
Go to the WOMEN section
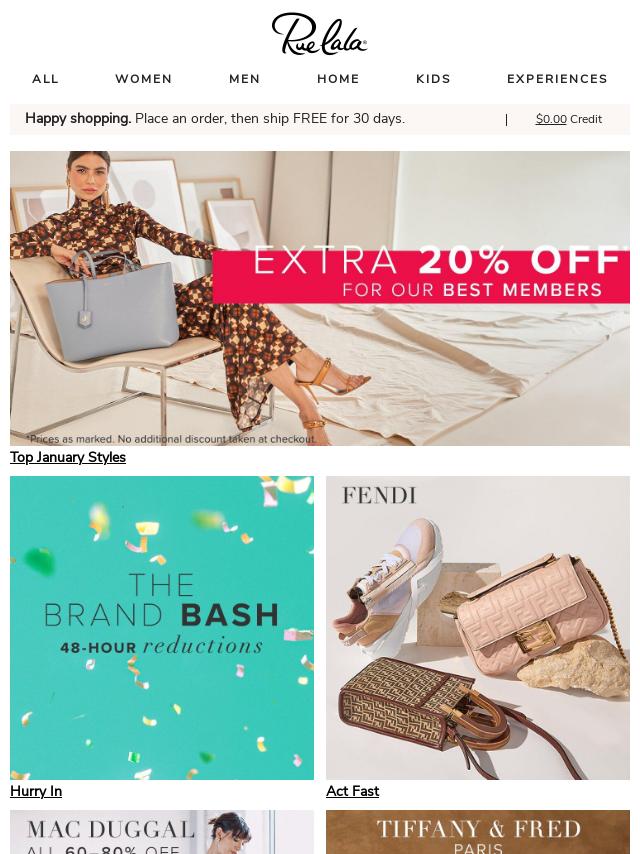coord(143,79)
